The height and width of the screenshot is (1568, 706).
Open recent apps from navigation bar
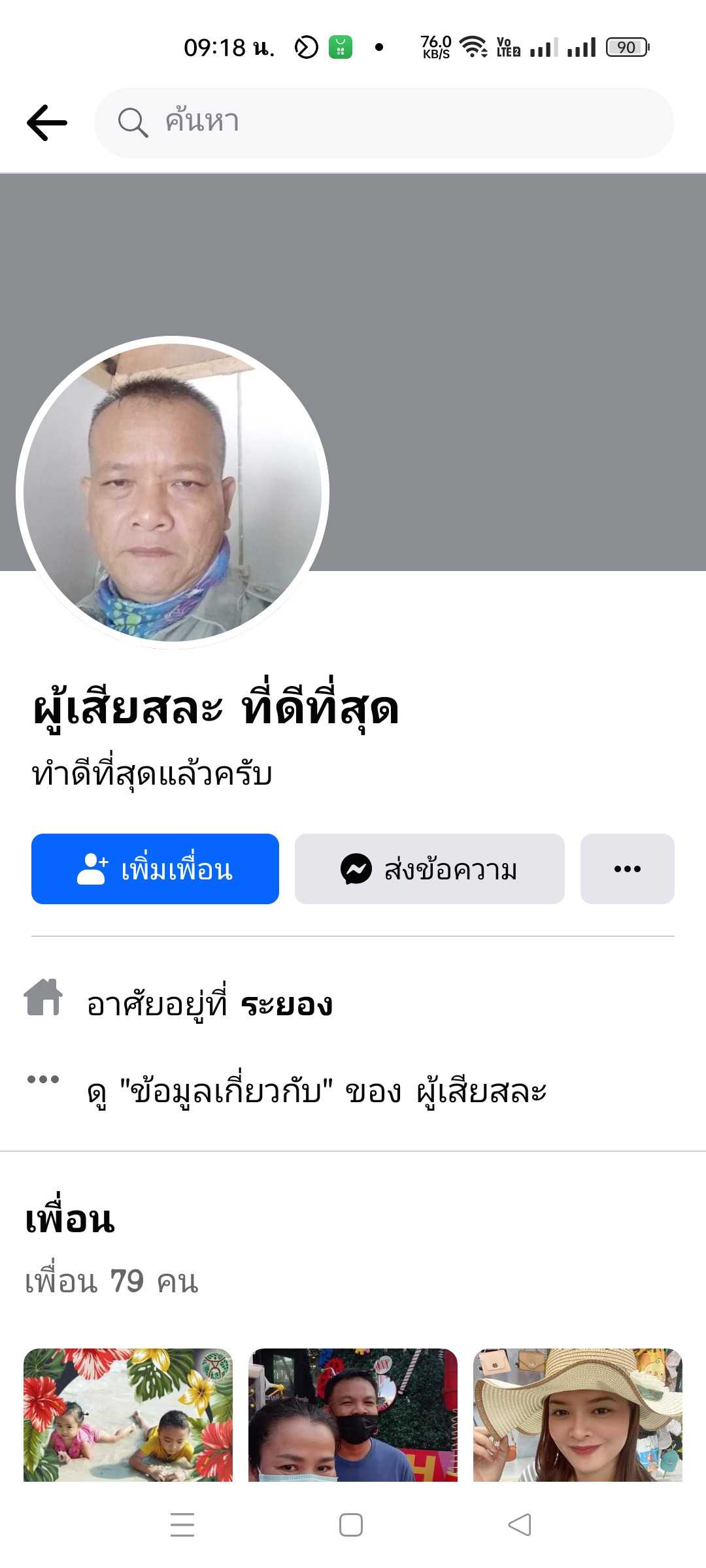(182, 1525)
